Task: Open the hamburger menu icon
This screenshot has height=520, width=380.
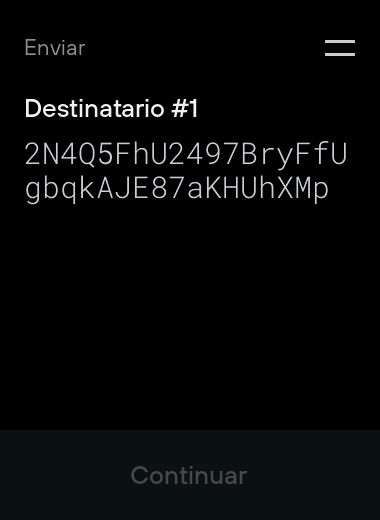Action: [x=340, y=48]
